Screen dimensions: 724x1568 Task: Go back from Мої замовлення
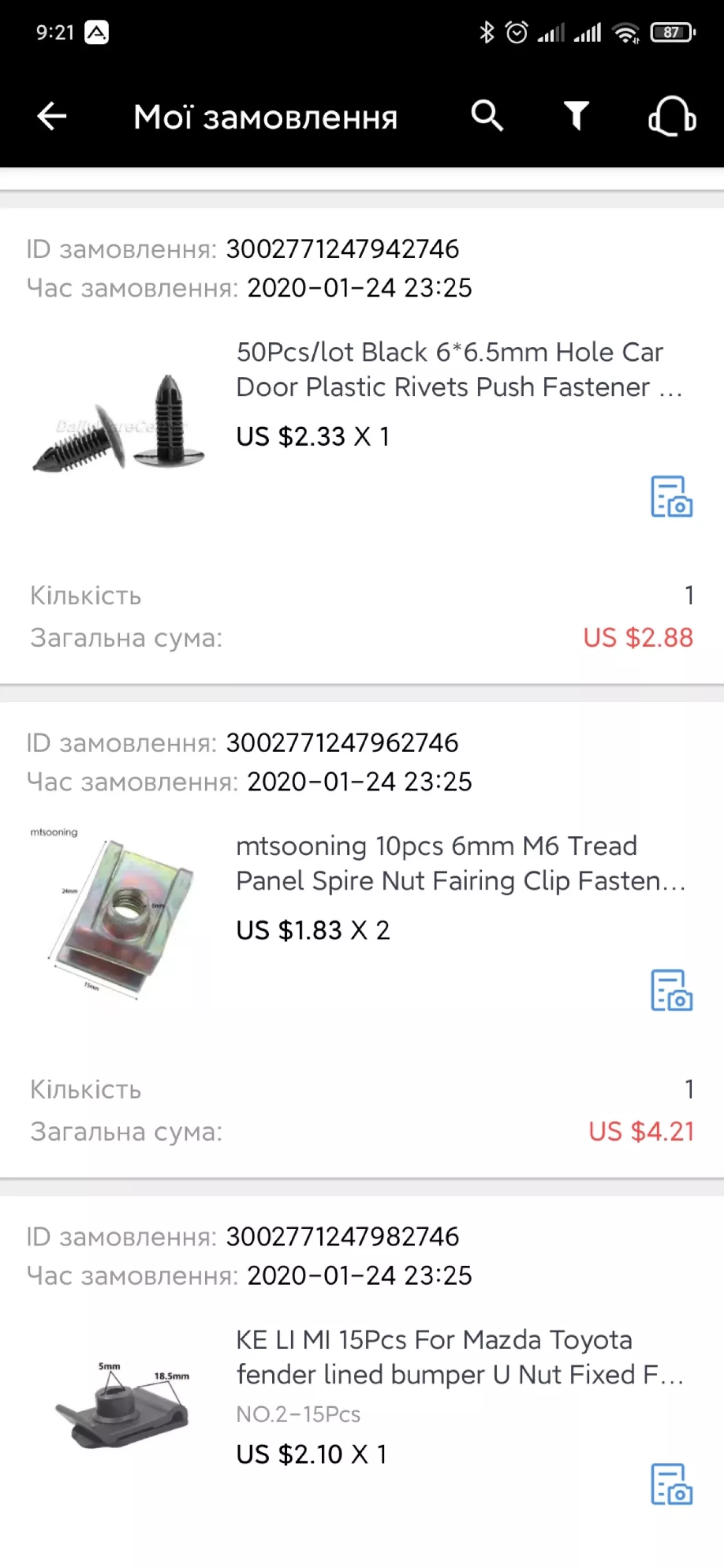click(52, 116)
